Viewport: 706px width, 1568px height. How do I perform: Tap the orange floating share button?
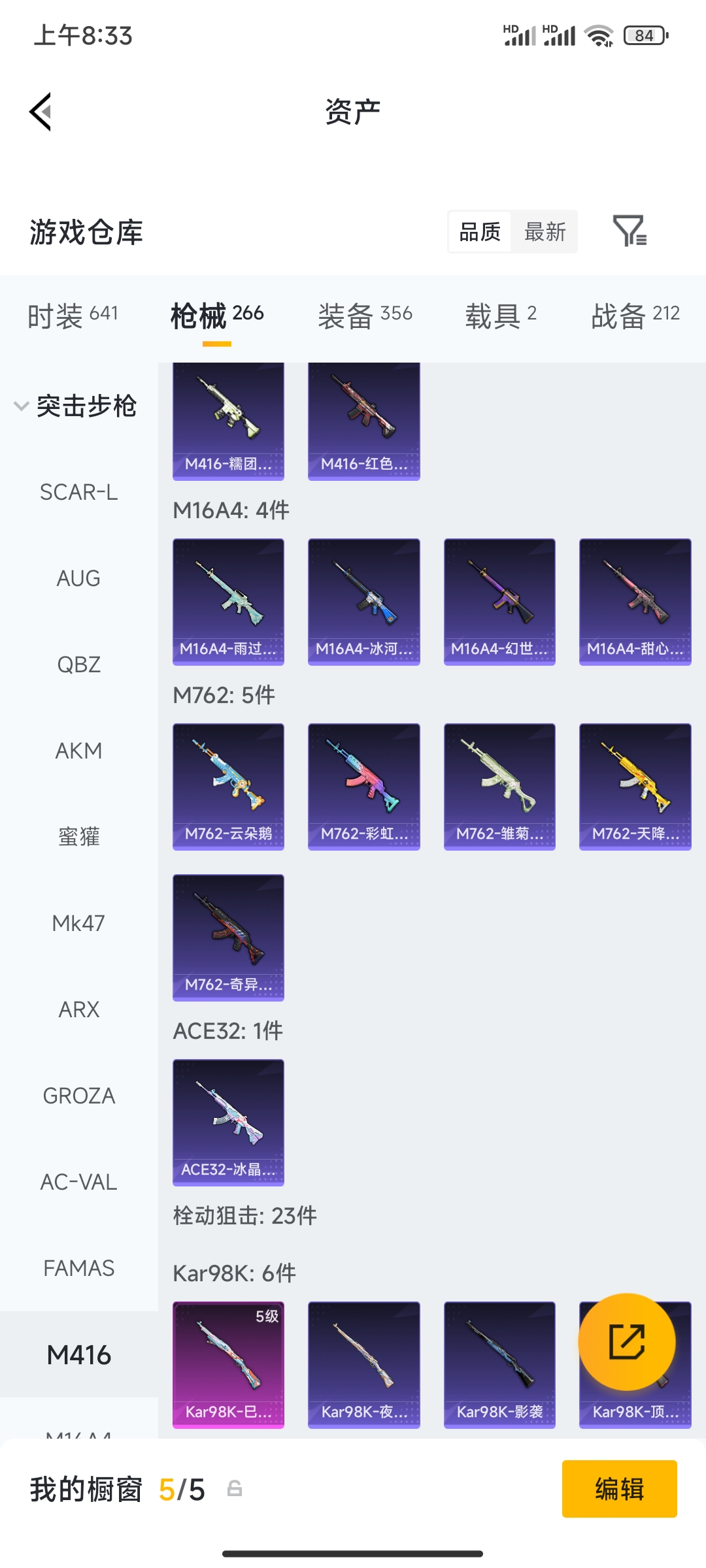[x=627, y=1342]
